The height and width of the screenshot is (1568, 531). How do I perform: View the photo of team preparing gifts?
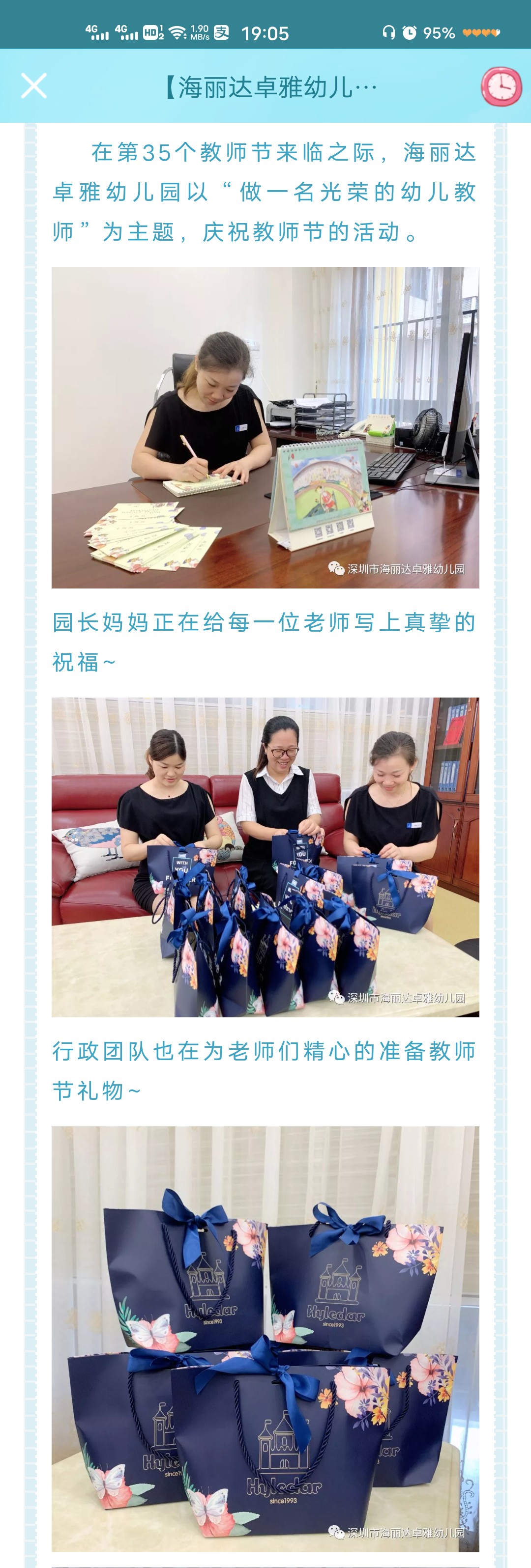coord(265,857)
